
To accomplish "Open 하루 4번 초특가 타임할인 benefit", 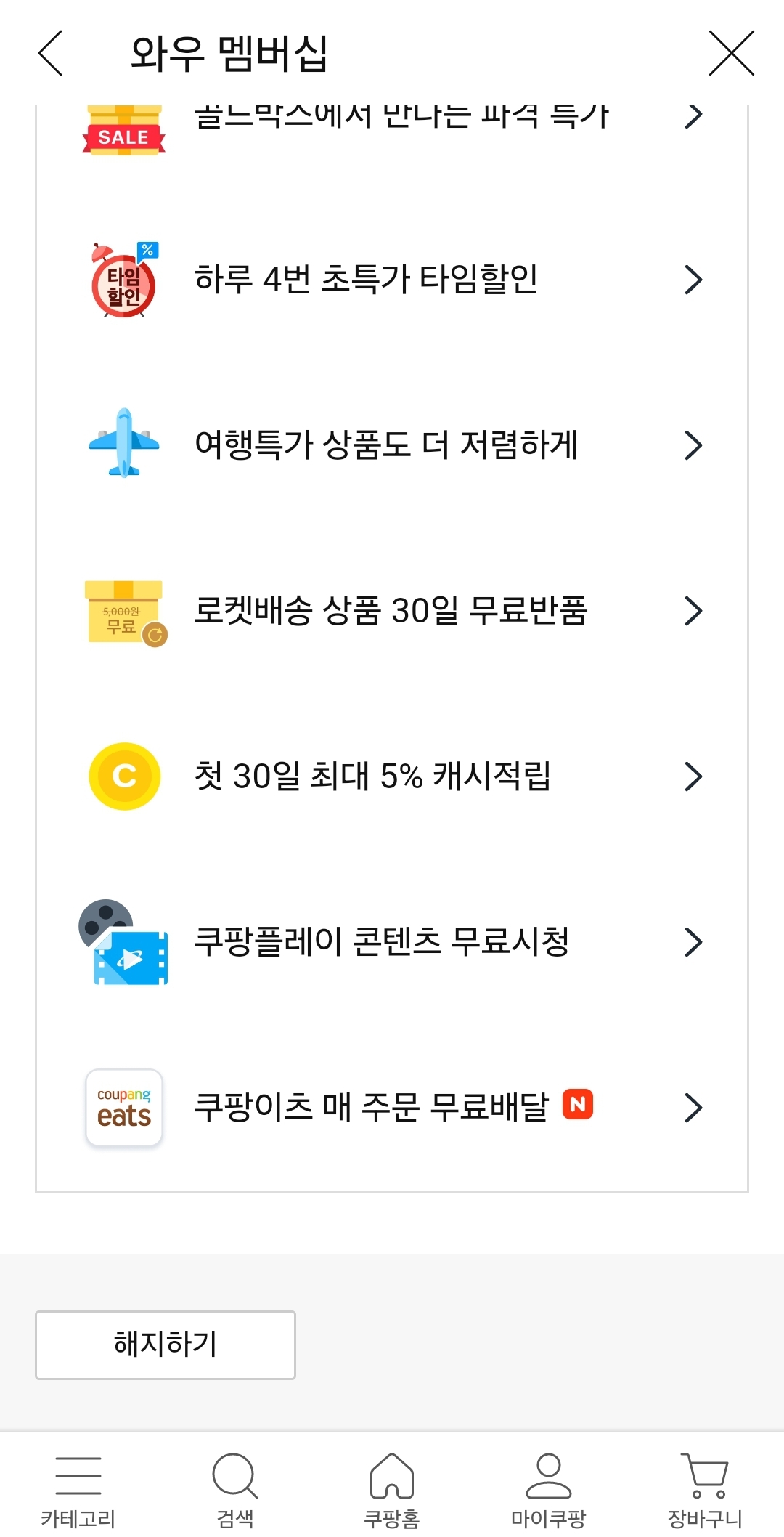I will tap(392, 280).
